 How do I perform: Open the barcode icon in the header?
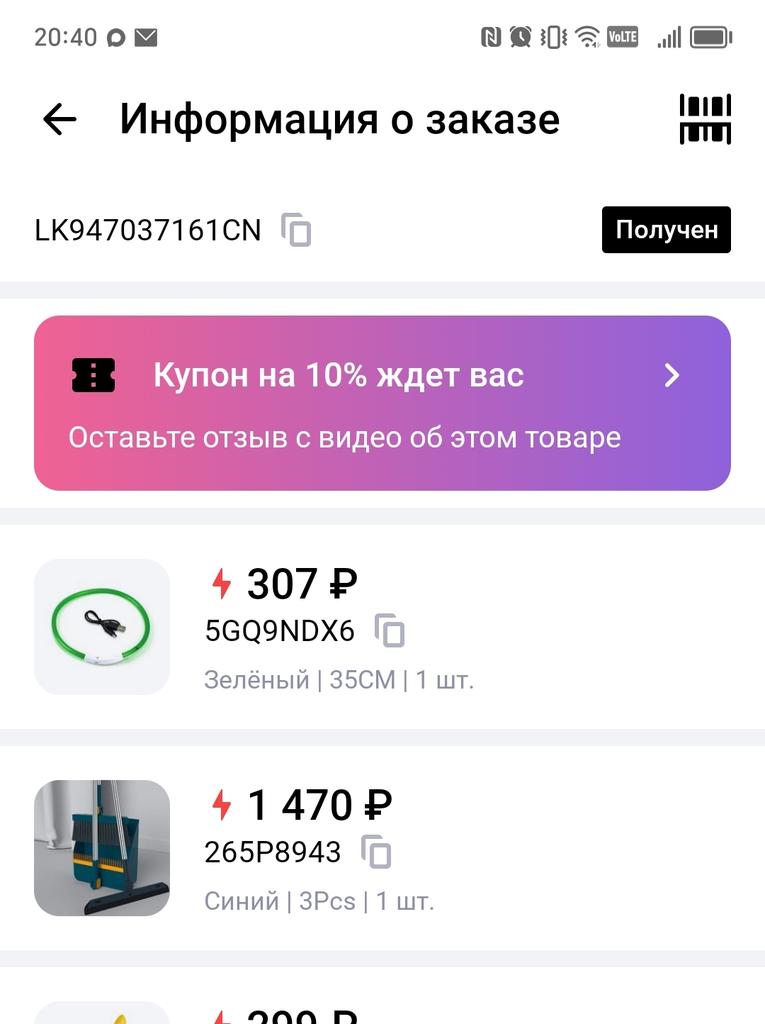(x=705, y=119)
